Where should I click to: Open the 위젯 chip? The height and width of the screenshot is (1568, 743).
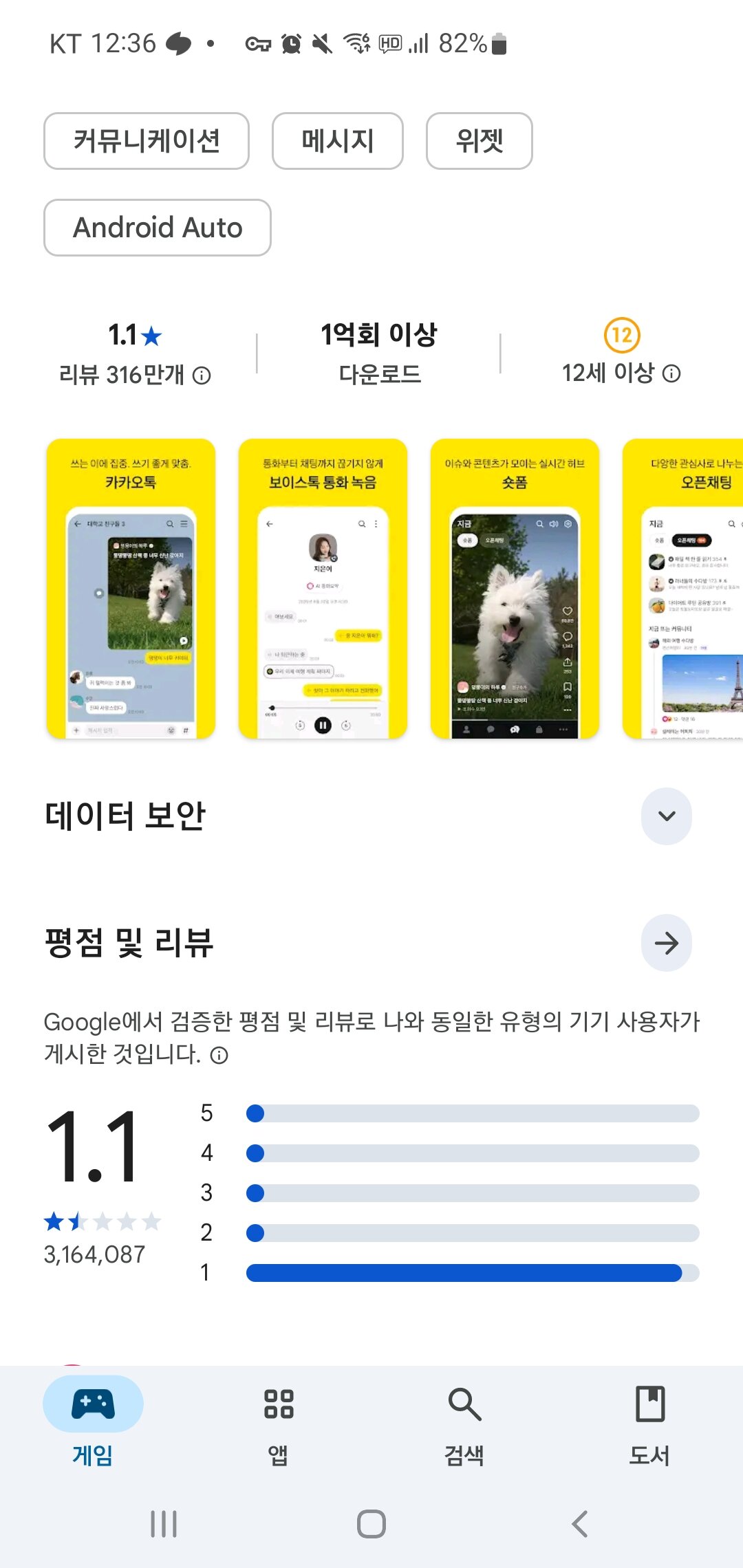pos(479,141)
